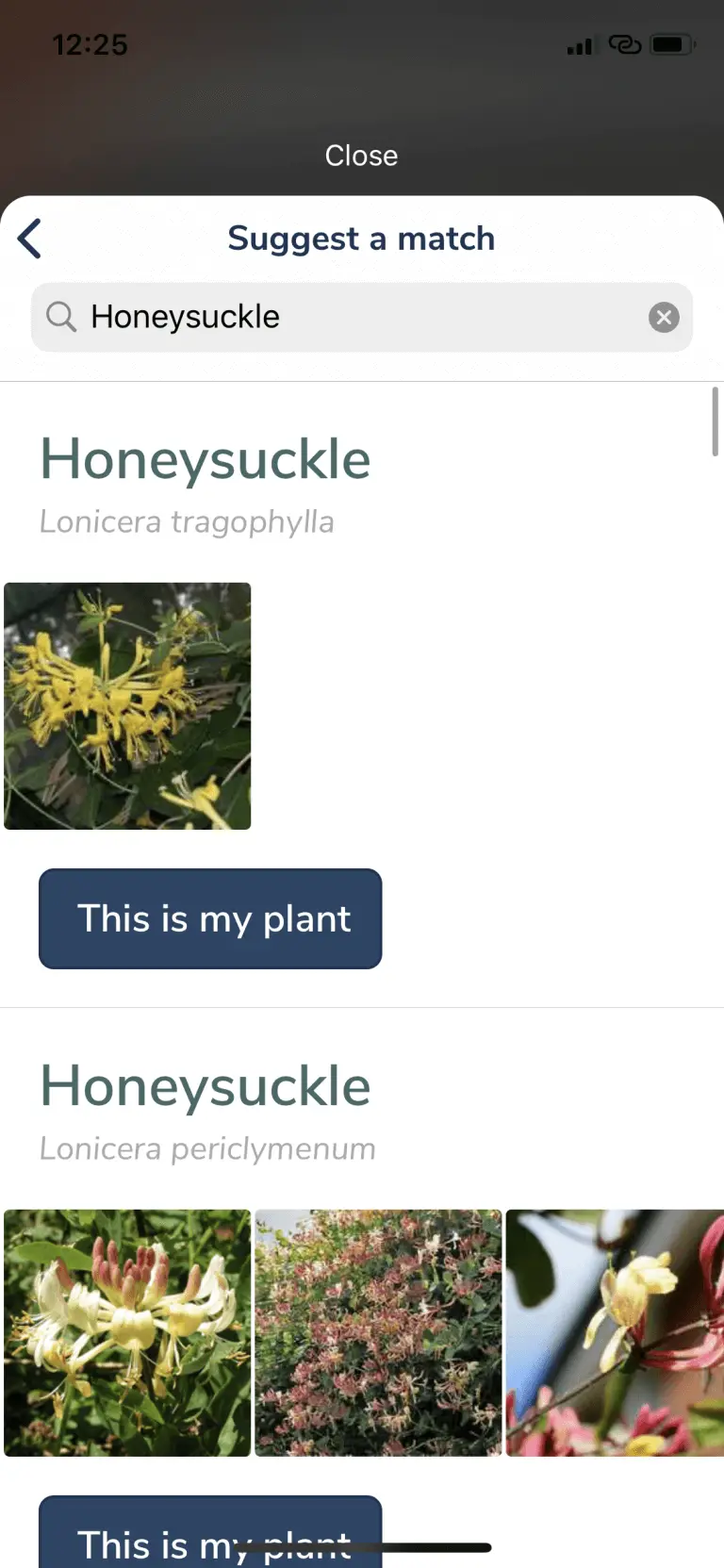Edit the Honeysuckle search field
Screen dimensions: 724x1568
coord(362,318)
